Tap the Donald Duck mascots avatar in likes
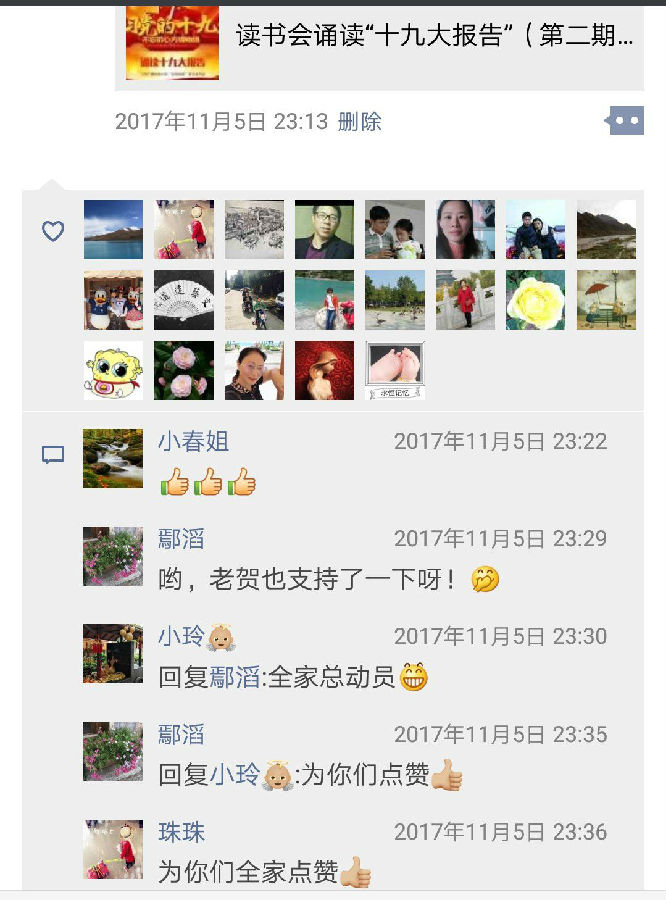Screen dimensions: 666x900 point(113,300)
